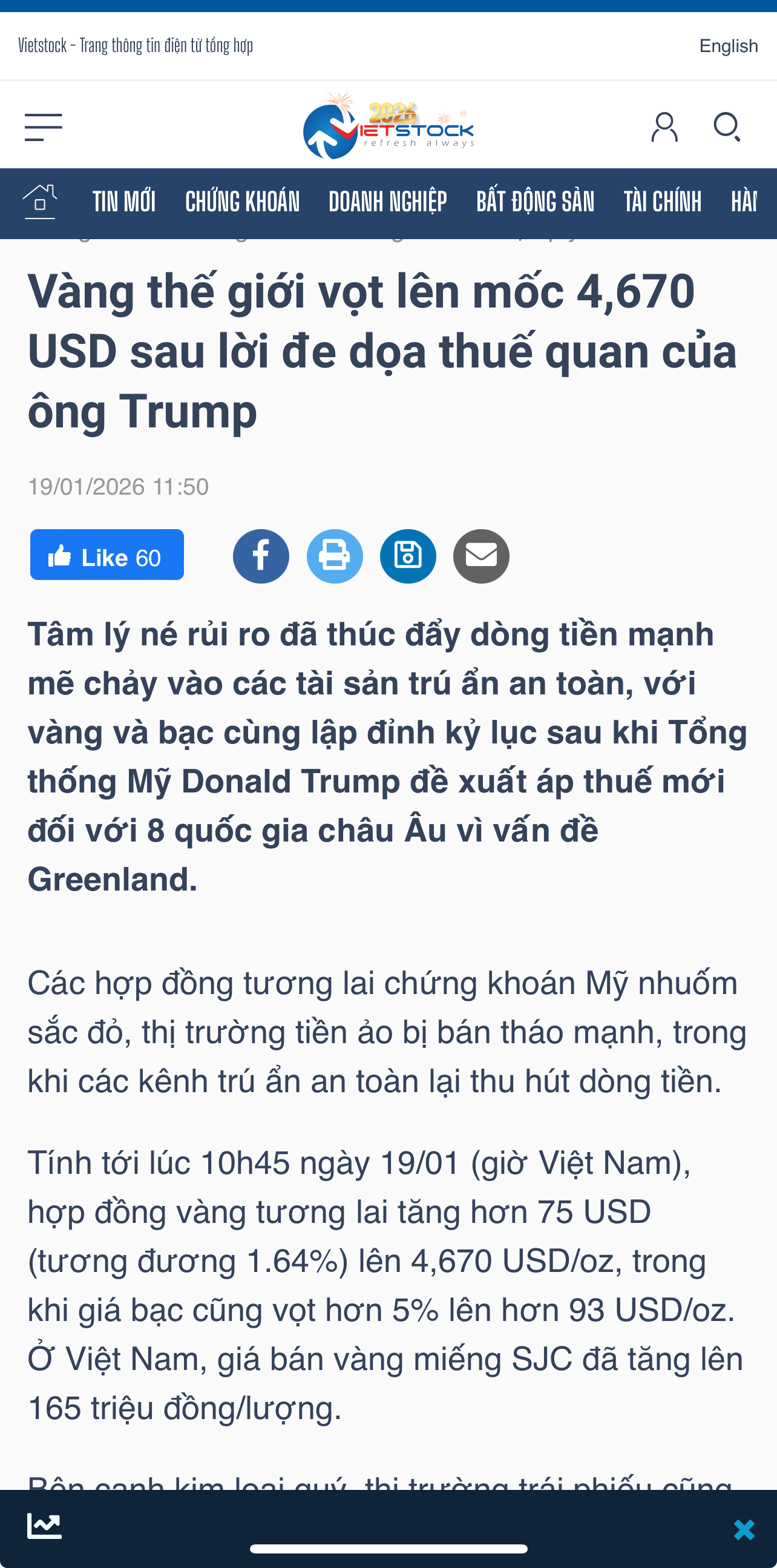Open the search magnifier
The width and height of the screenshot is (777, 1568).
[727, 127]
